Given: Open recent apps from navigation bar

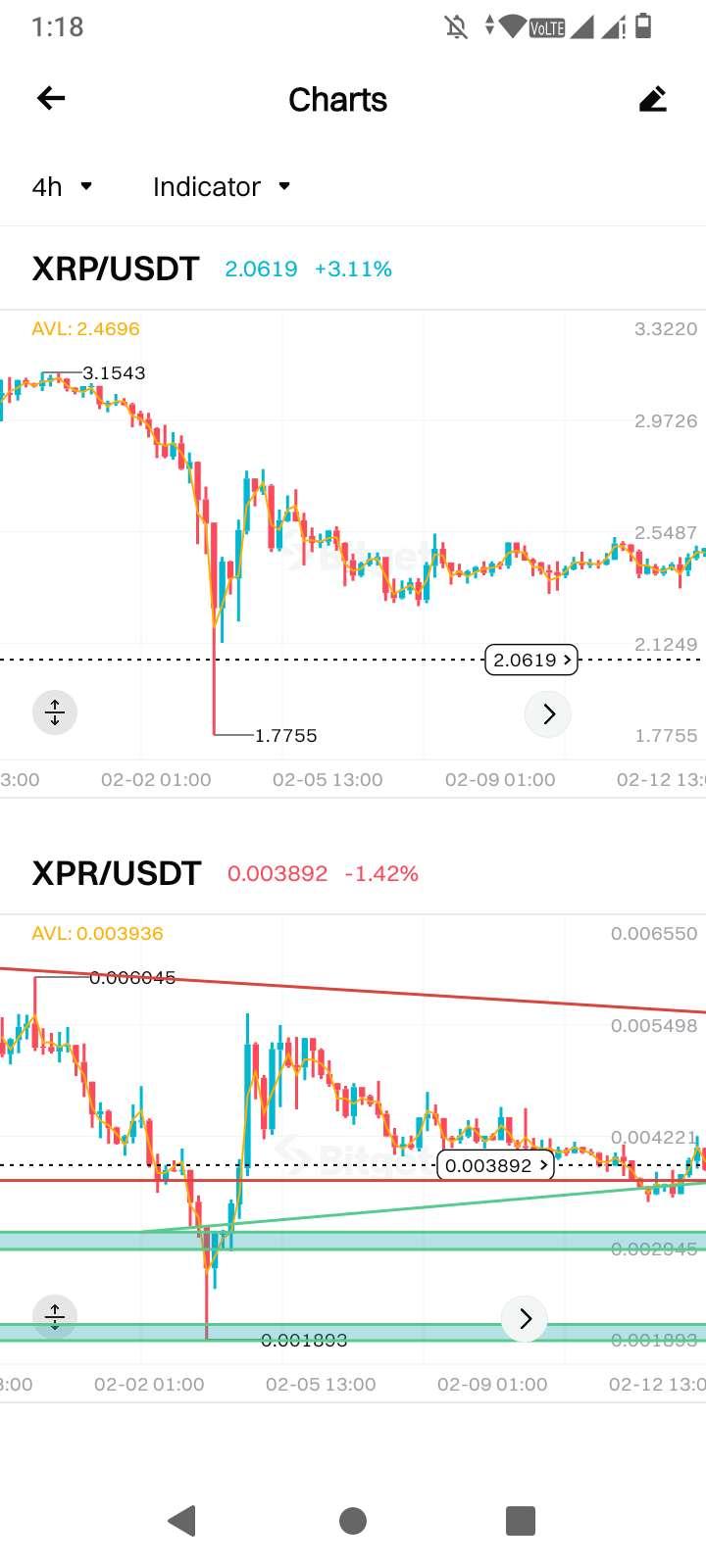Looking at the screenshot, I should pos(520,1521).
